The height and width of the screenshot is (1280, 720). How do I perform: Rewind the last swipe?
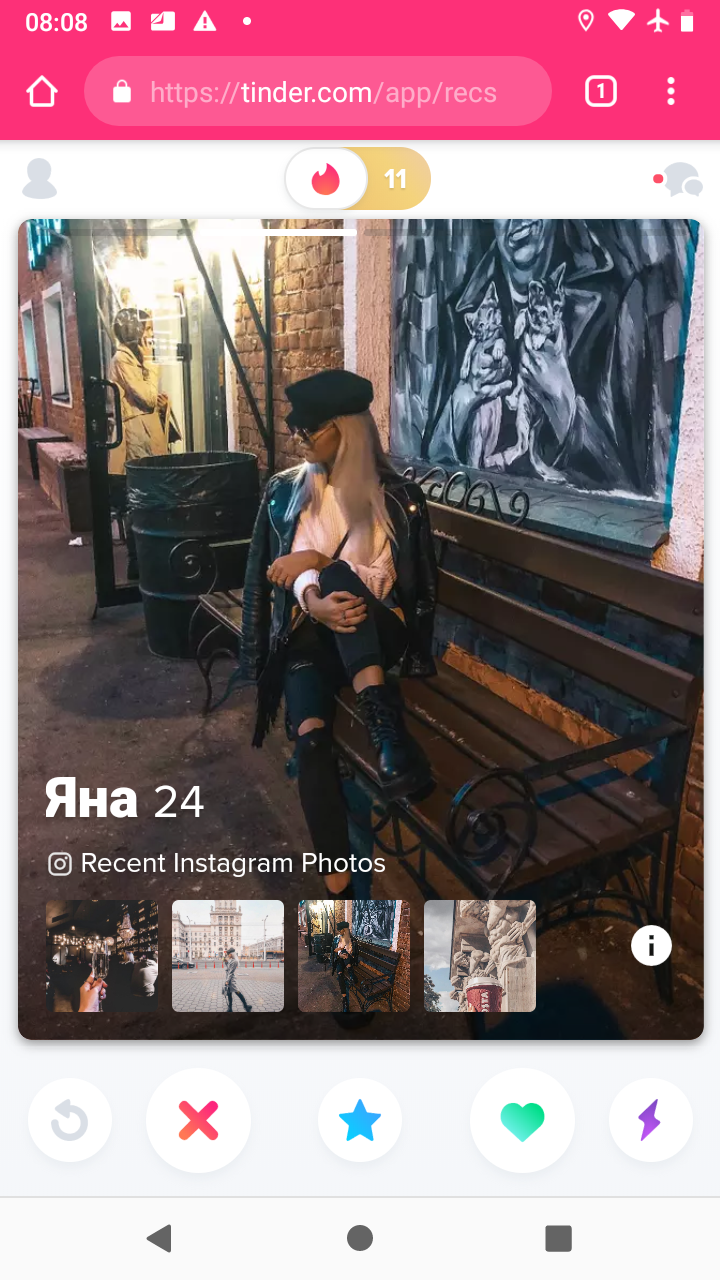tap(70, 1121)
